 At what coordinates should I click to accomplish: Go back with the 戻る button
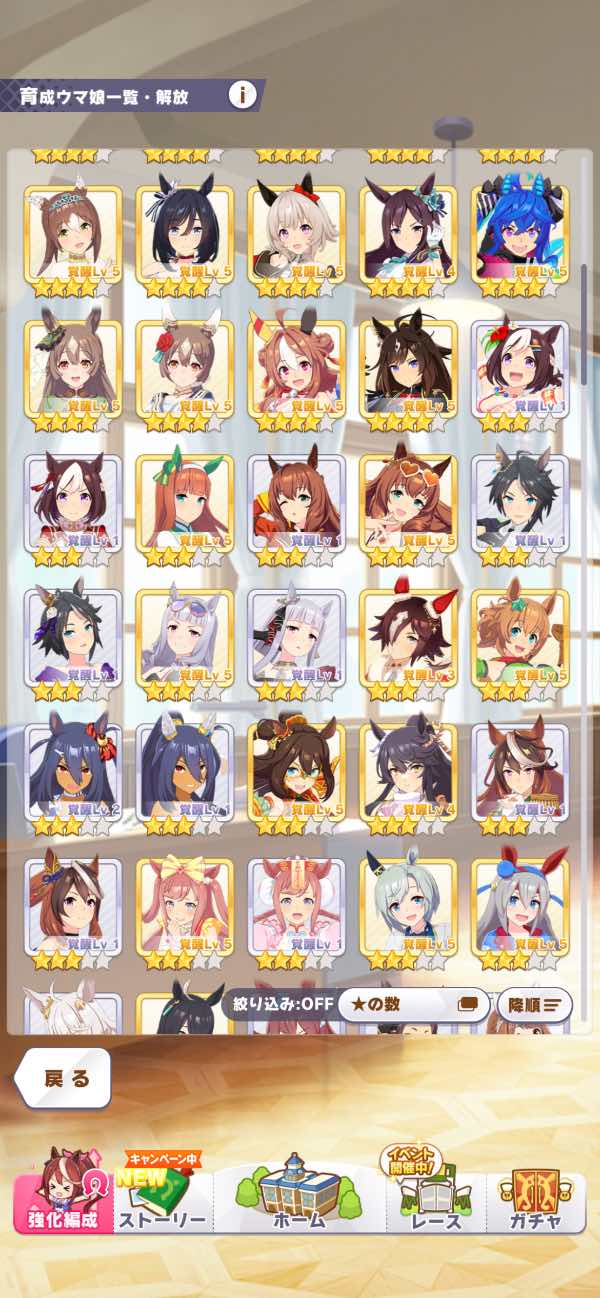62,1078
